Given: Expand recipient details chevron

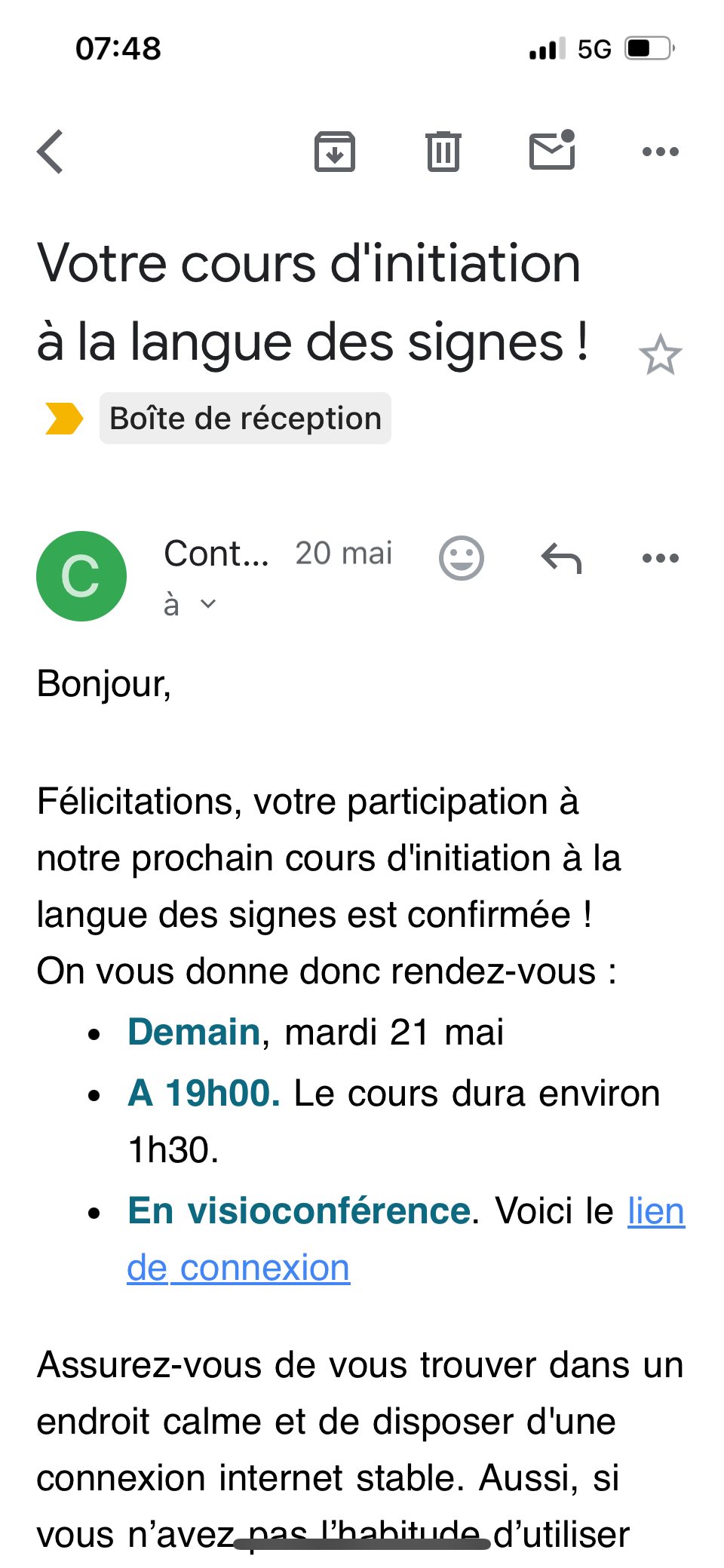Looking at the screenshot, I should click(x=209, y=604).
